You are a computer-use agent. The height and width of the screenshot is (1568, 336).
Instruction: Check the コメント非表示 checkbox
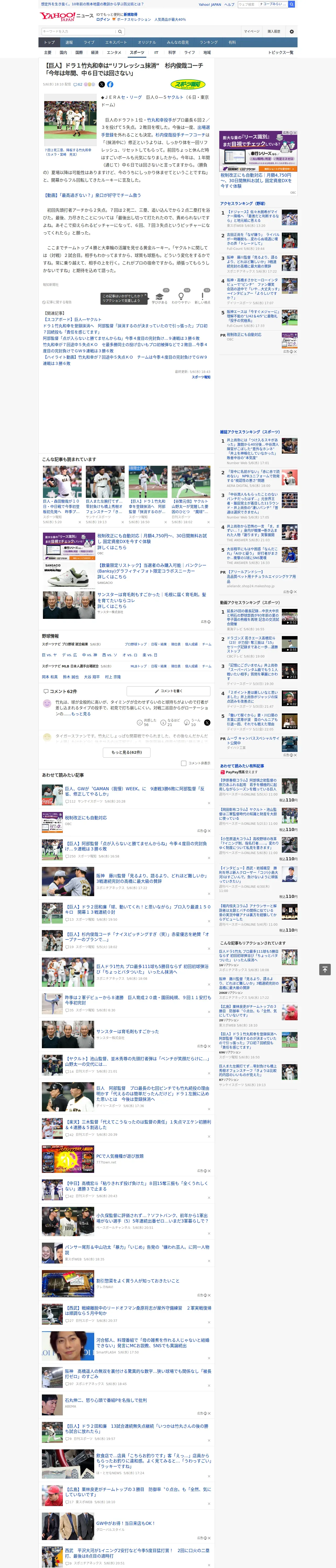[183, 763]
